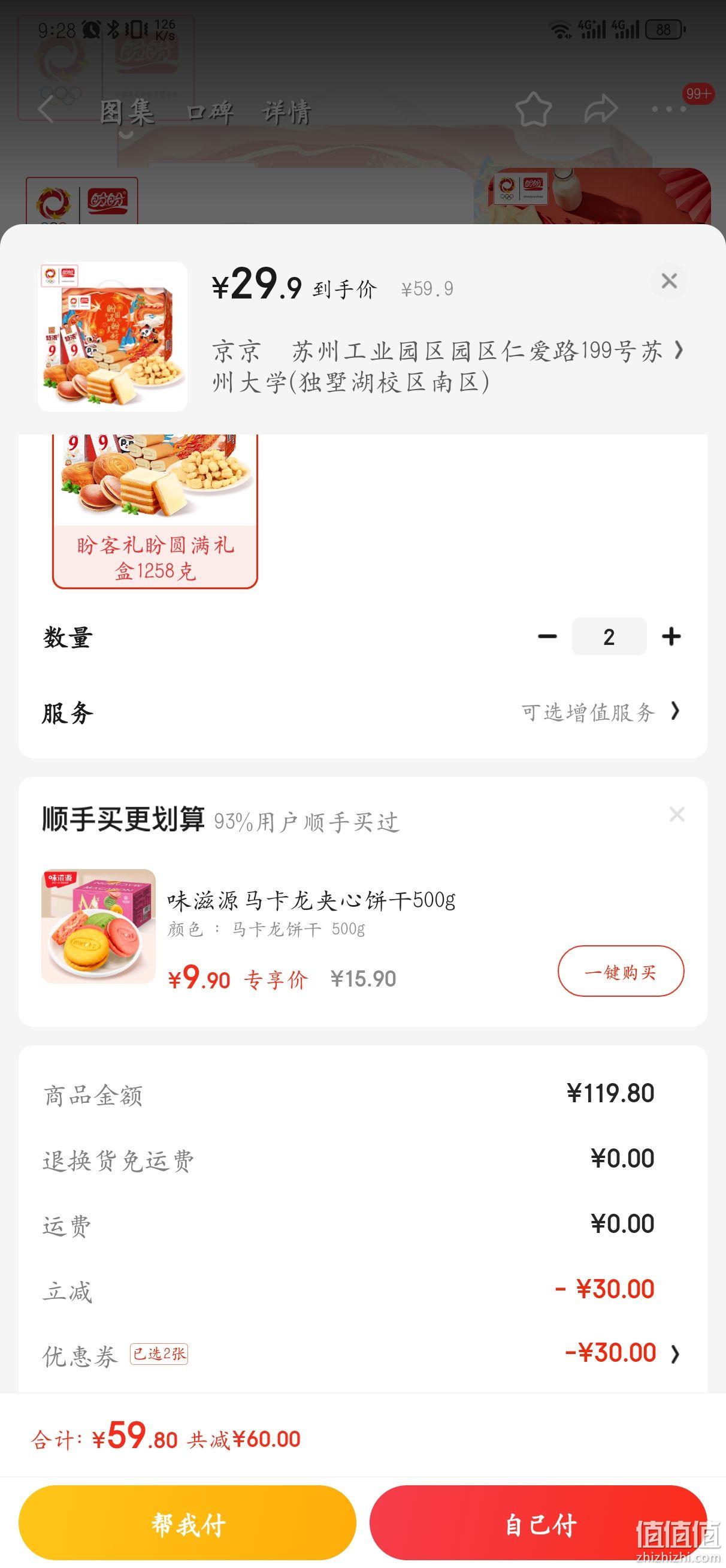The image size is (726, 1568).
Task: View the enlarged product thumbnail in the sheet header
Action: (x=113, y=337)
